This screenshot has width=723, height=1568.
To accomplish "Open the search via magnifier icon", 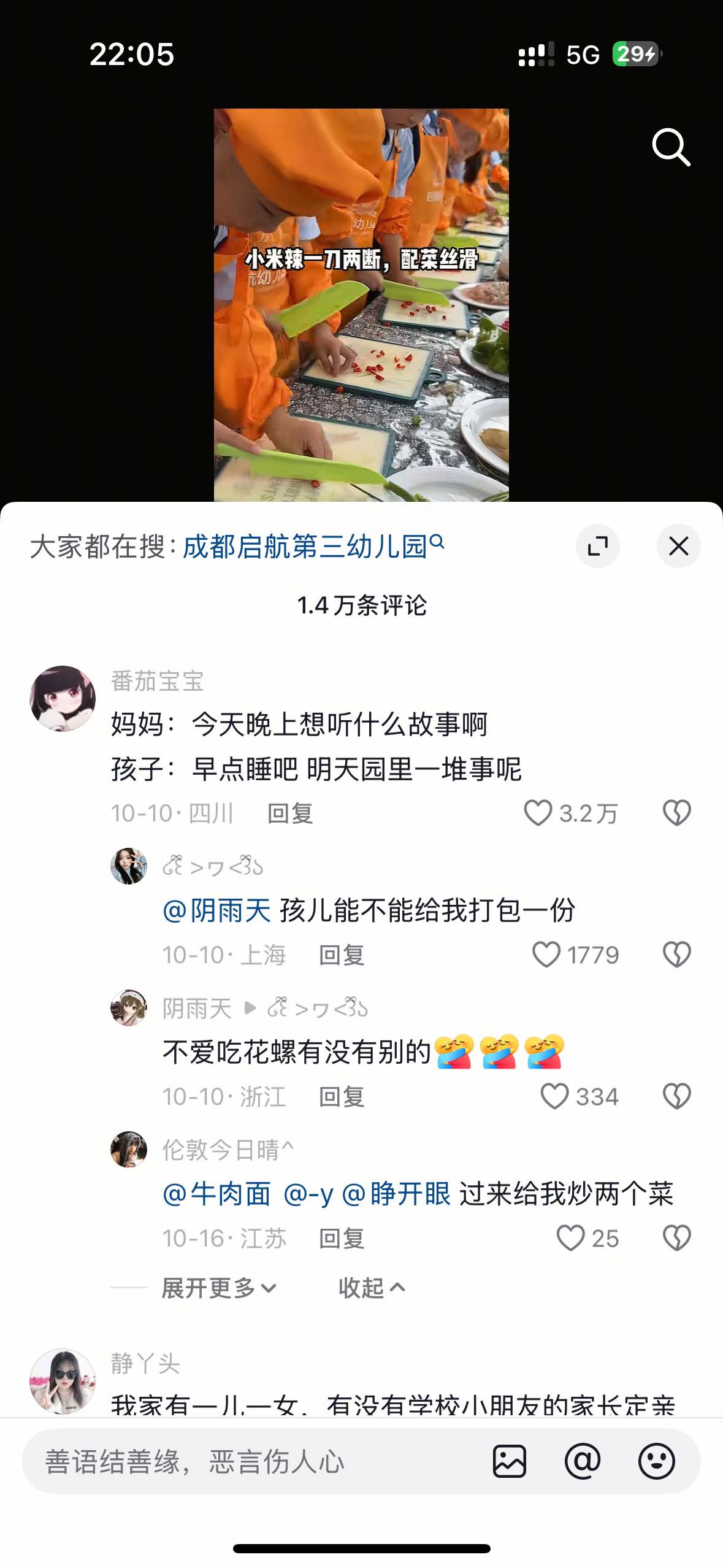I will [x=672, y=146].
